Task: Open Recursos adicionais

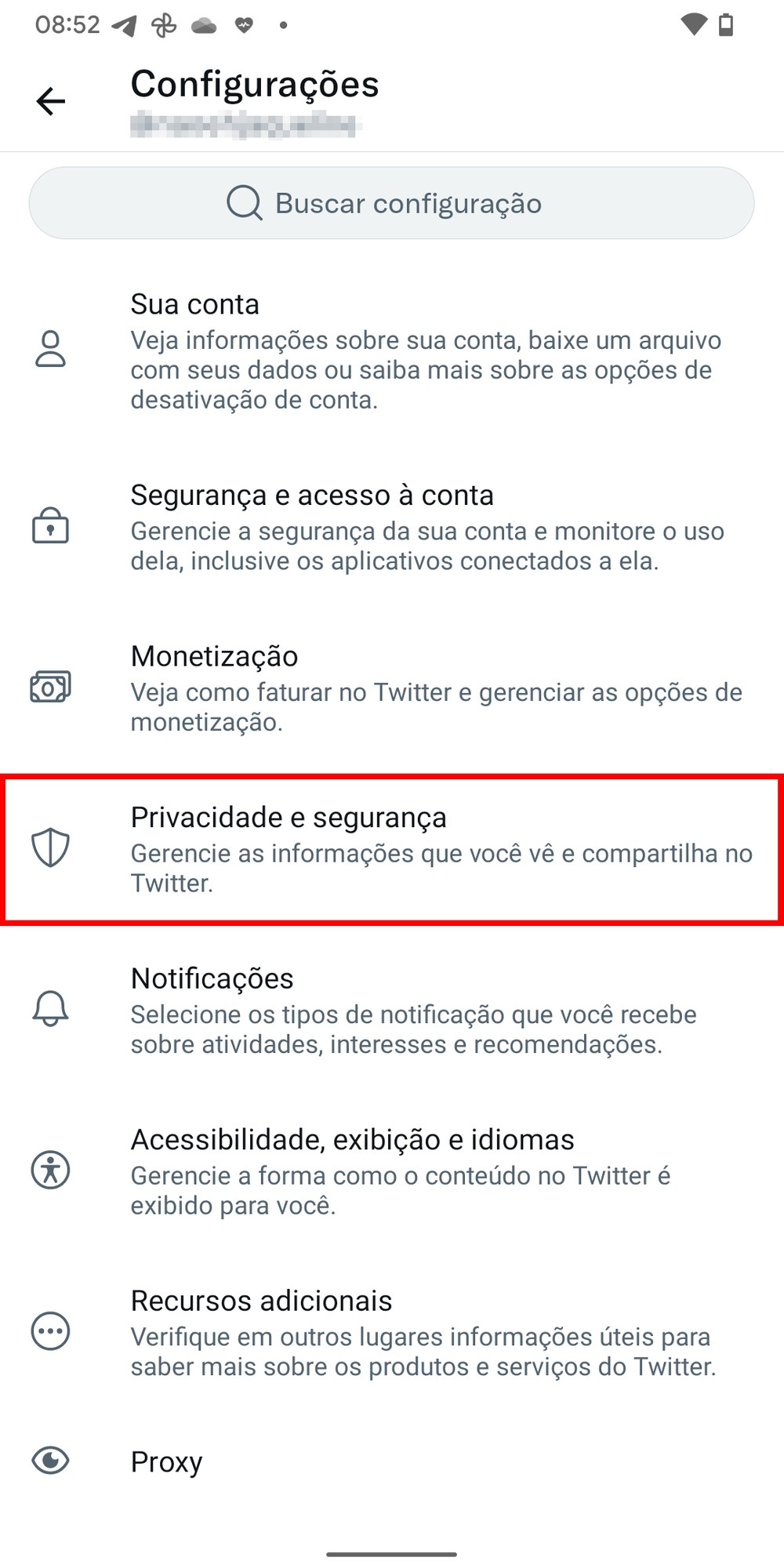Action: (x=392, y=1331)
